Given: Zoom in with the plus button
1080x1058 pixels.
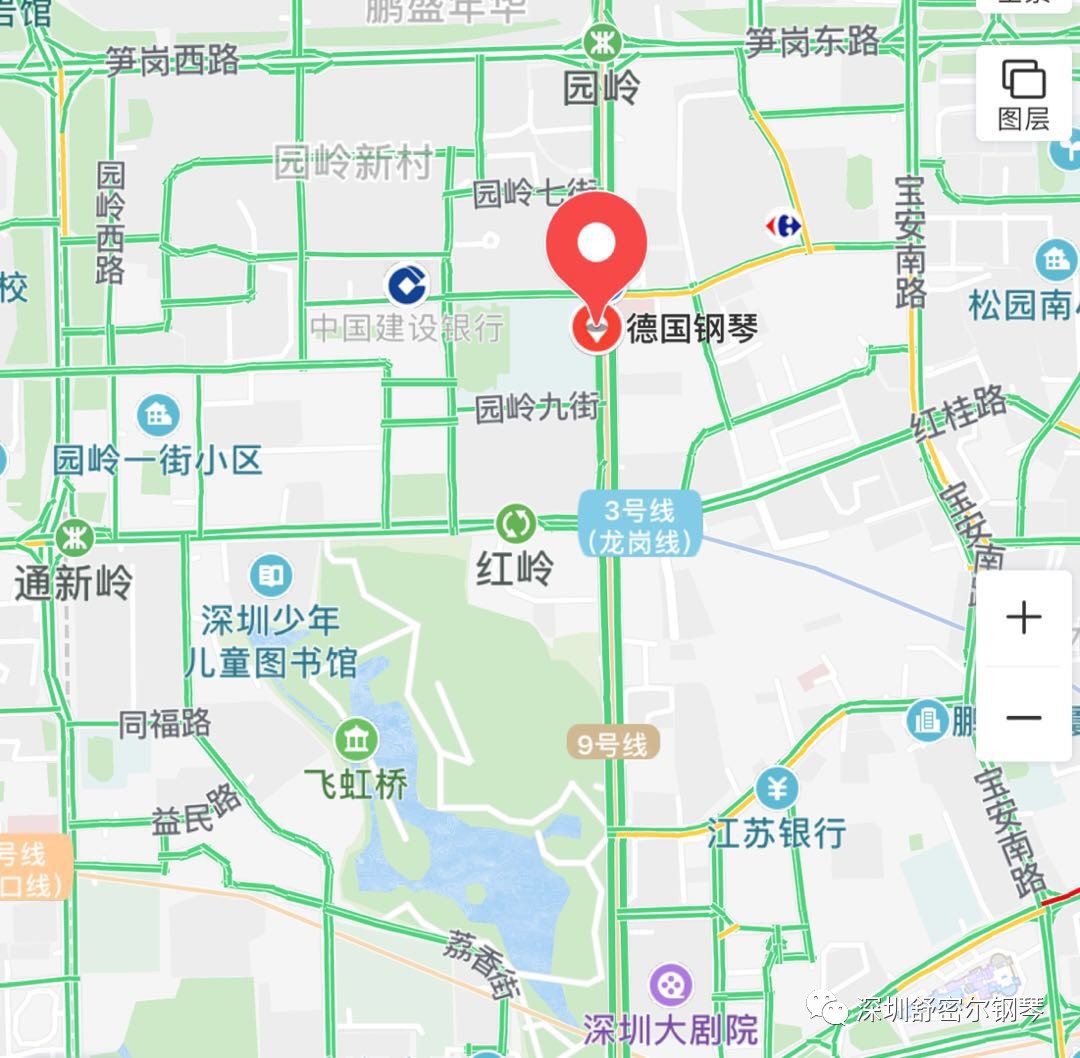Looking at the screenshot, I should coord(1024,618).
